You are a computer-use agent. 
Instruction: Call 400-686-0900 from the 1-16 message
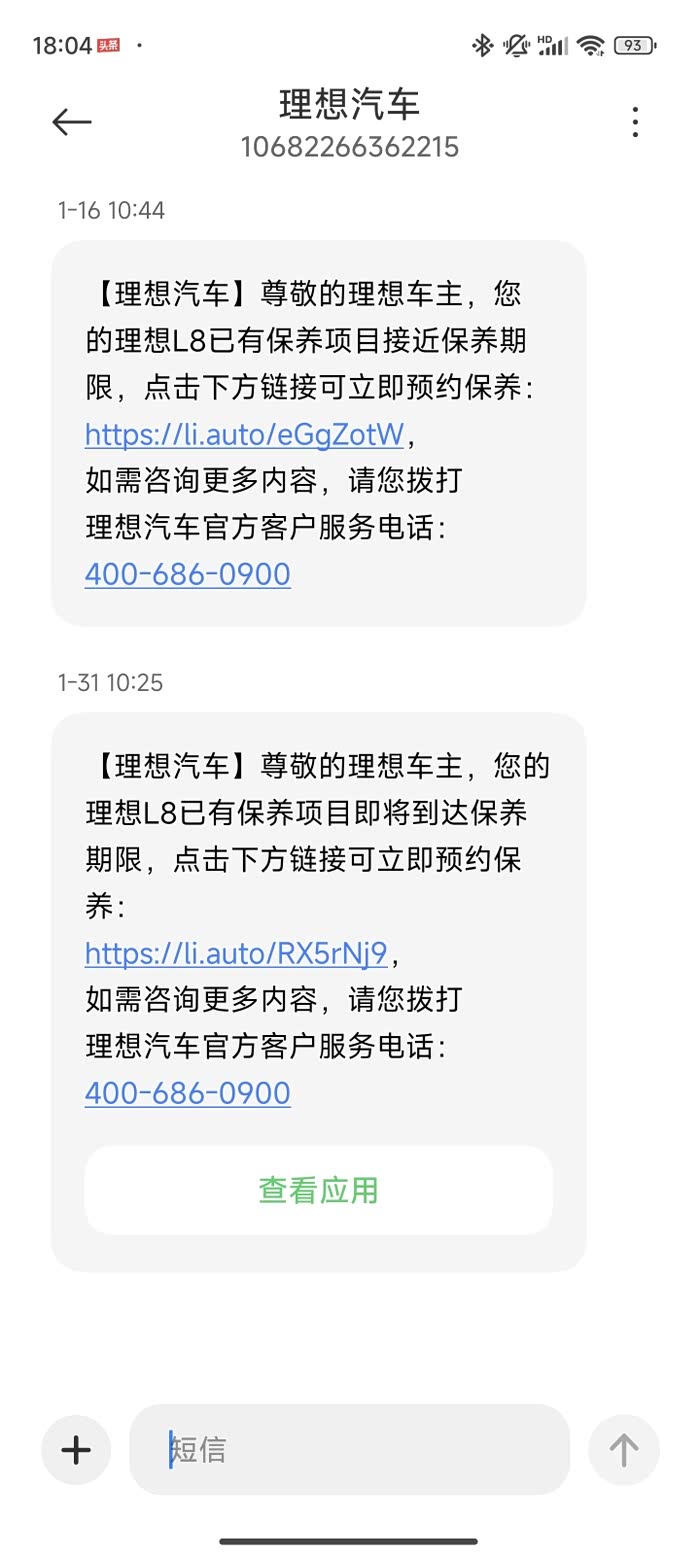coord(188,574)
